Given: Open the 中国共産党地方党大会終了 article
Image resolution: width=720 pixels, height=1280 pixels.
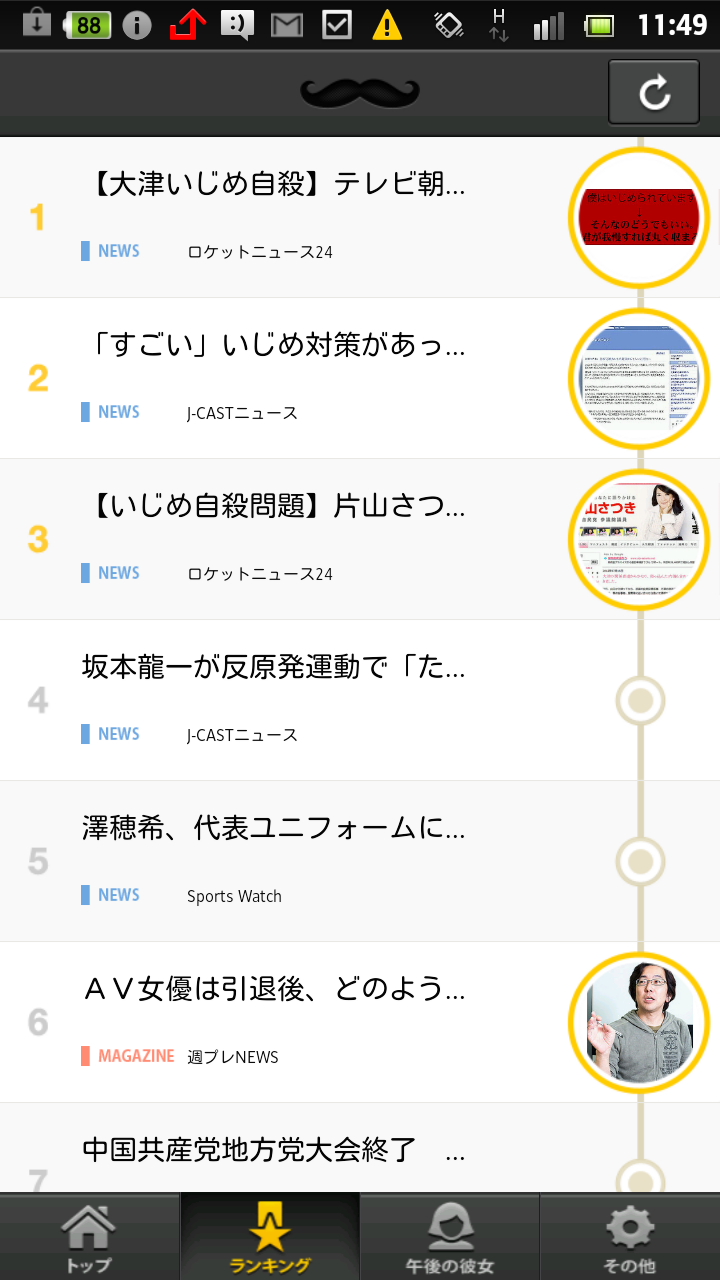Looking at the screenshot, I should click(360, 1148).
